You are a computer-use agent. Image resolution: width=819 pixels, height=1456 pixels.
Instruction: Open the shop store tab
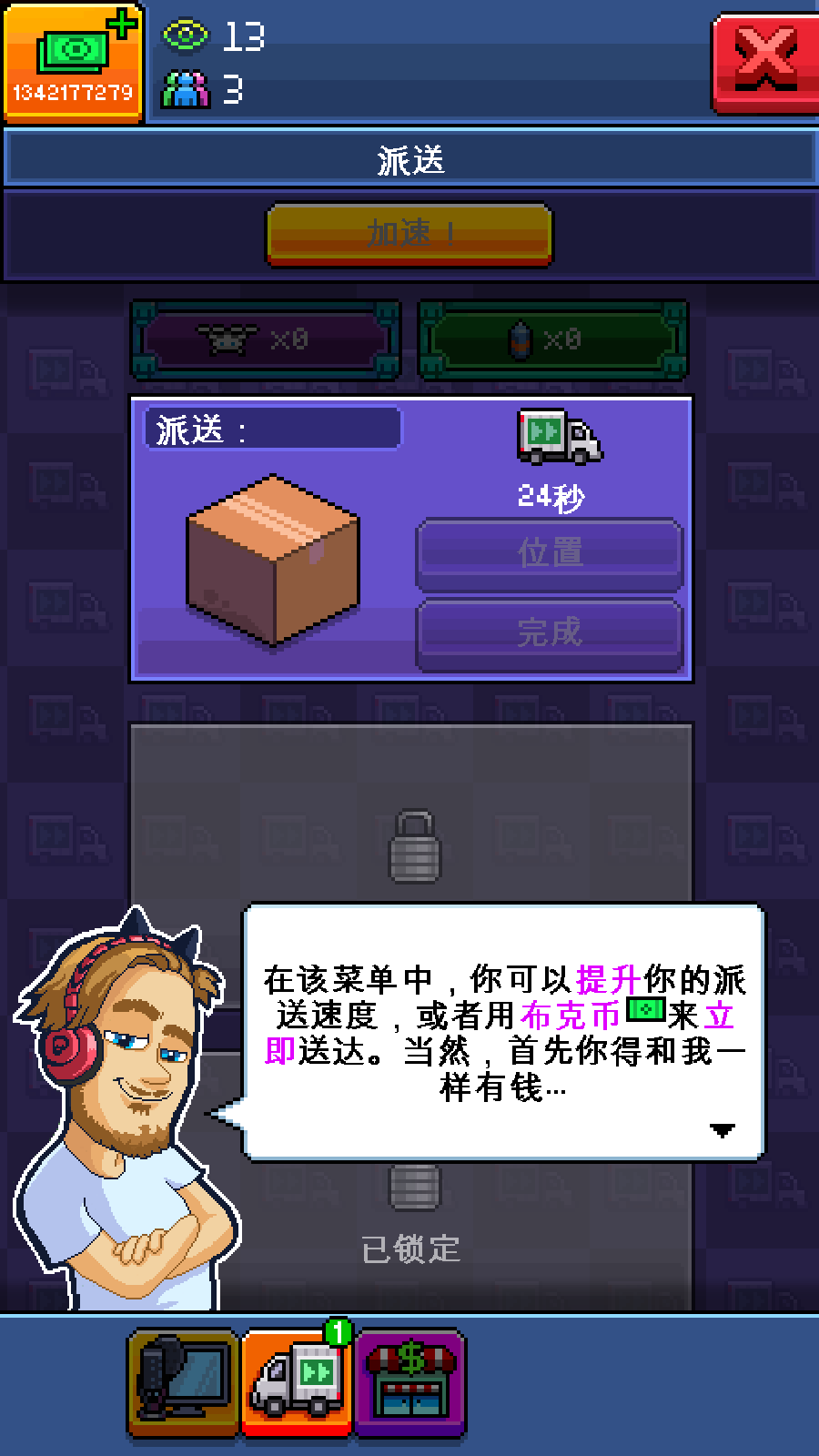tap(410, 1381)
